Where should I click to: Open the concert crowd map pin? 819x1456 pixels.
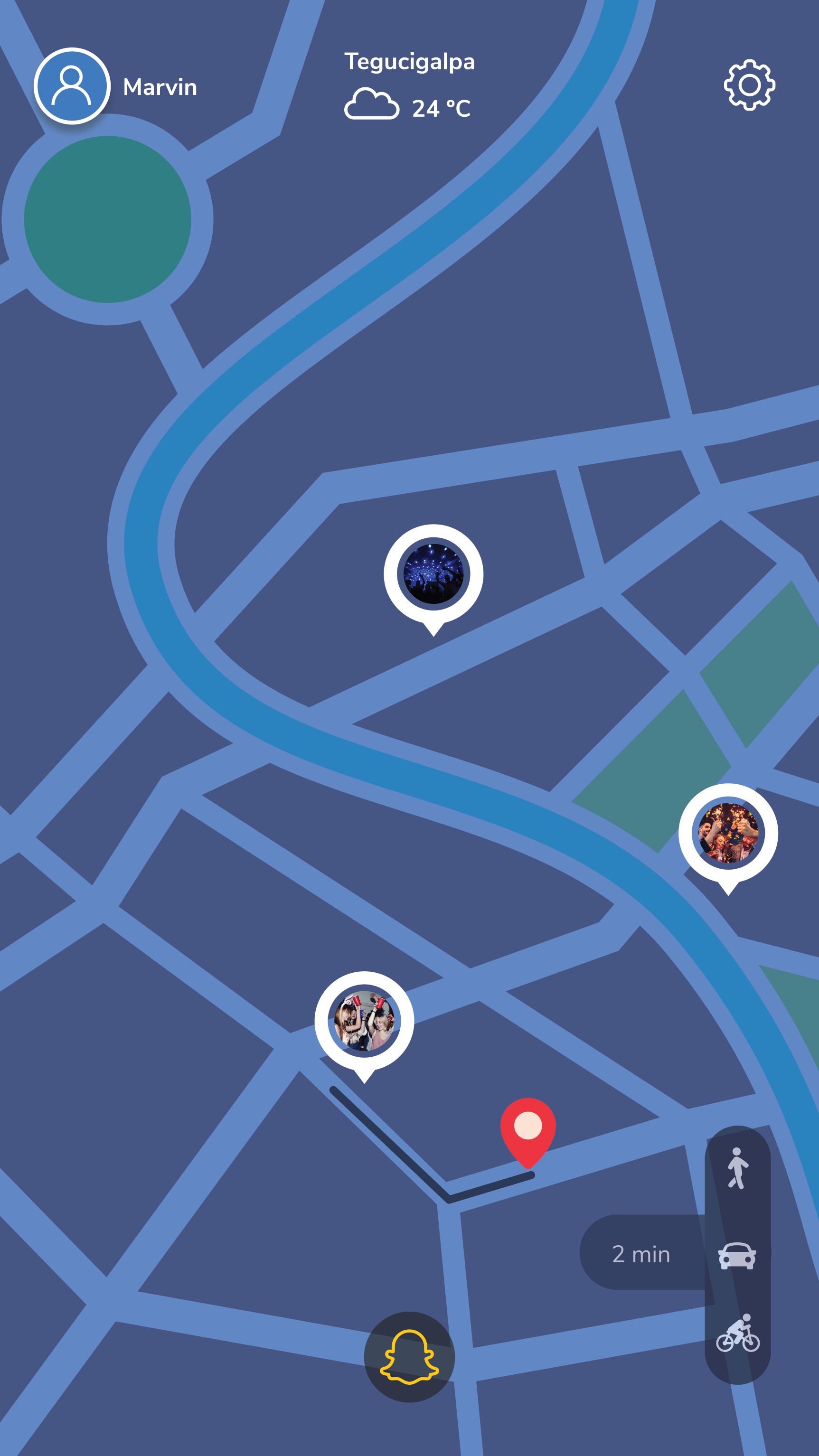(x=433, y=574)
